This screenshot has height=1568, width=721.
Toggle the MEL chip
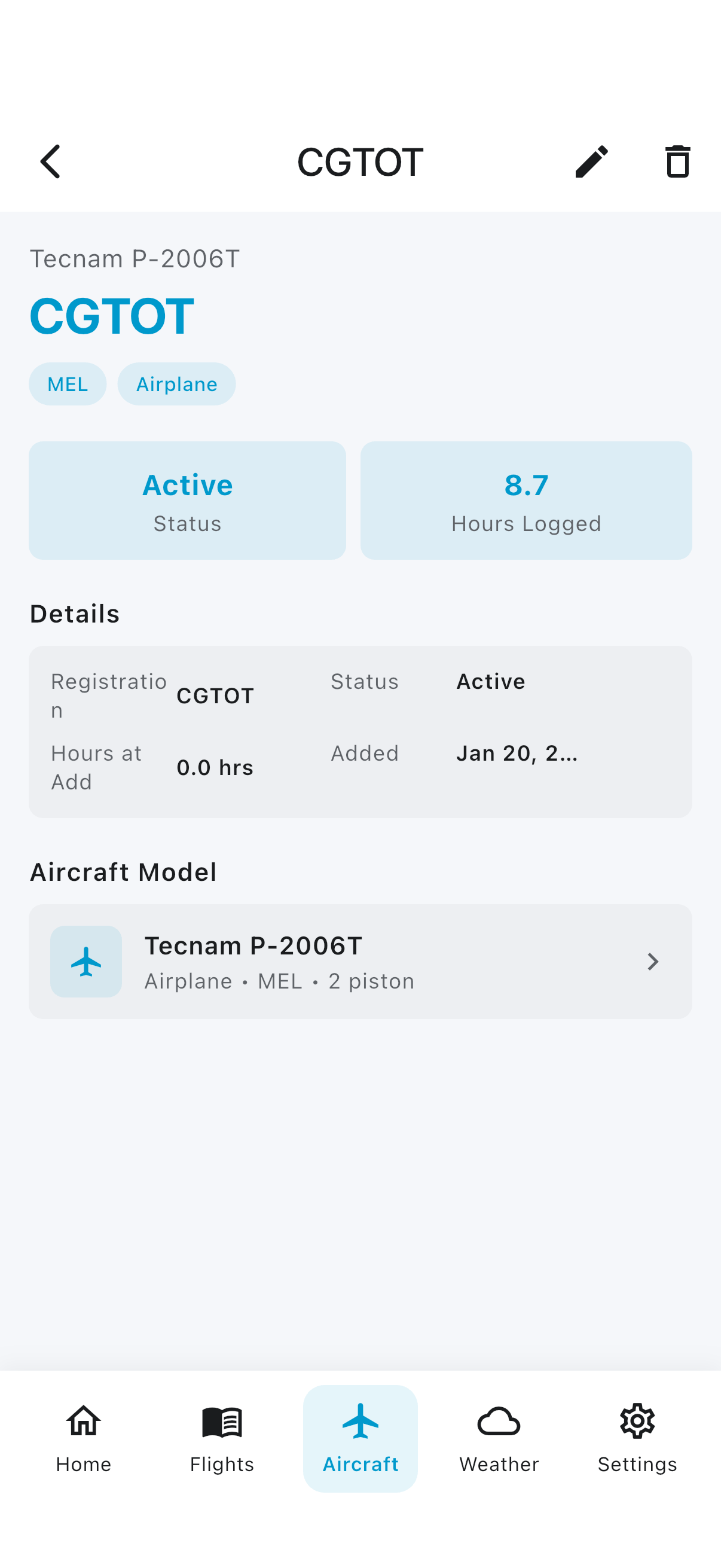(68, 383)
